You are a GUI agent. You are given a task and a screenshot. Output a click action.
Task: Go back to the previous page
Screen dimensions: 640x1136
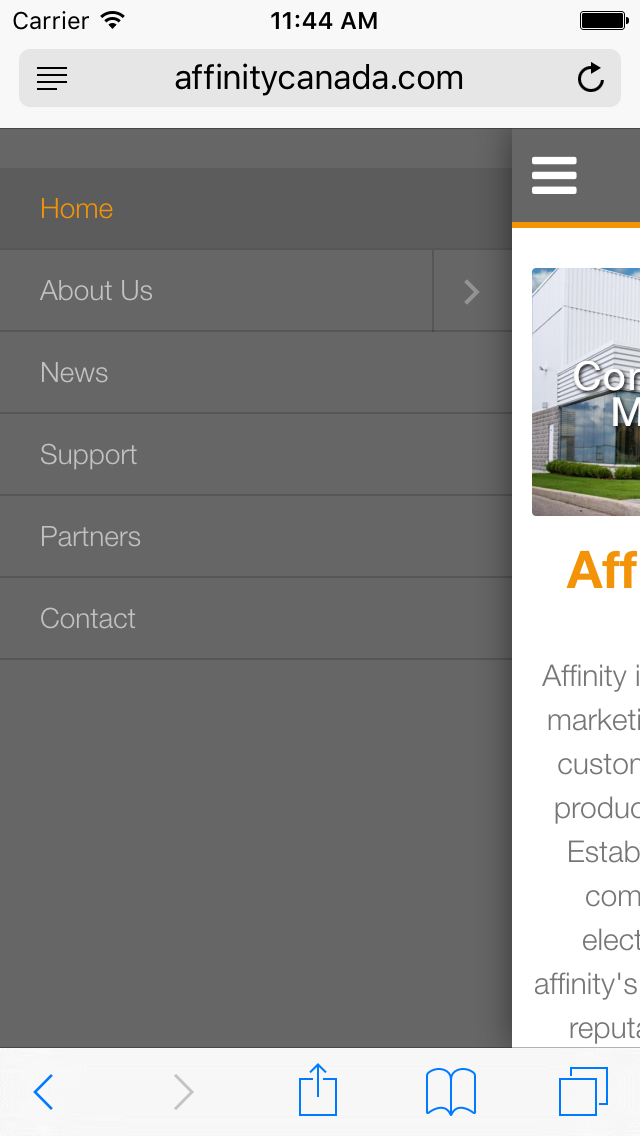(x=43, y=1092)
